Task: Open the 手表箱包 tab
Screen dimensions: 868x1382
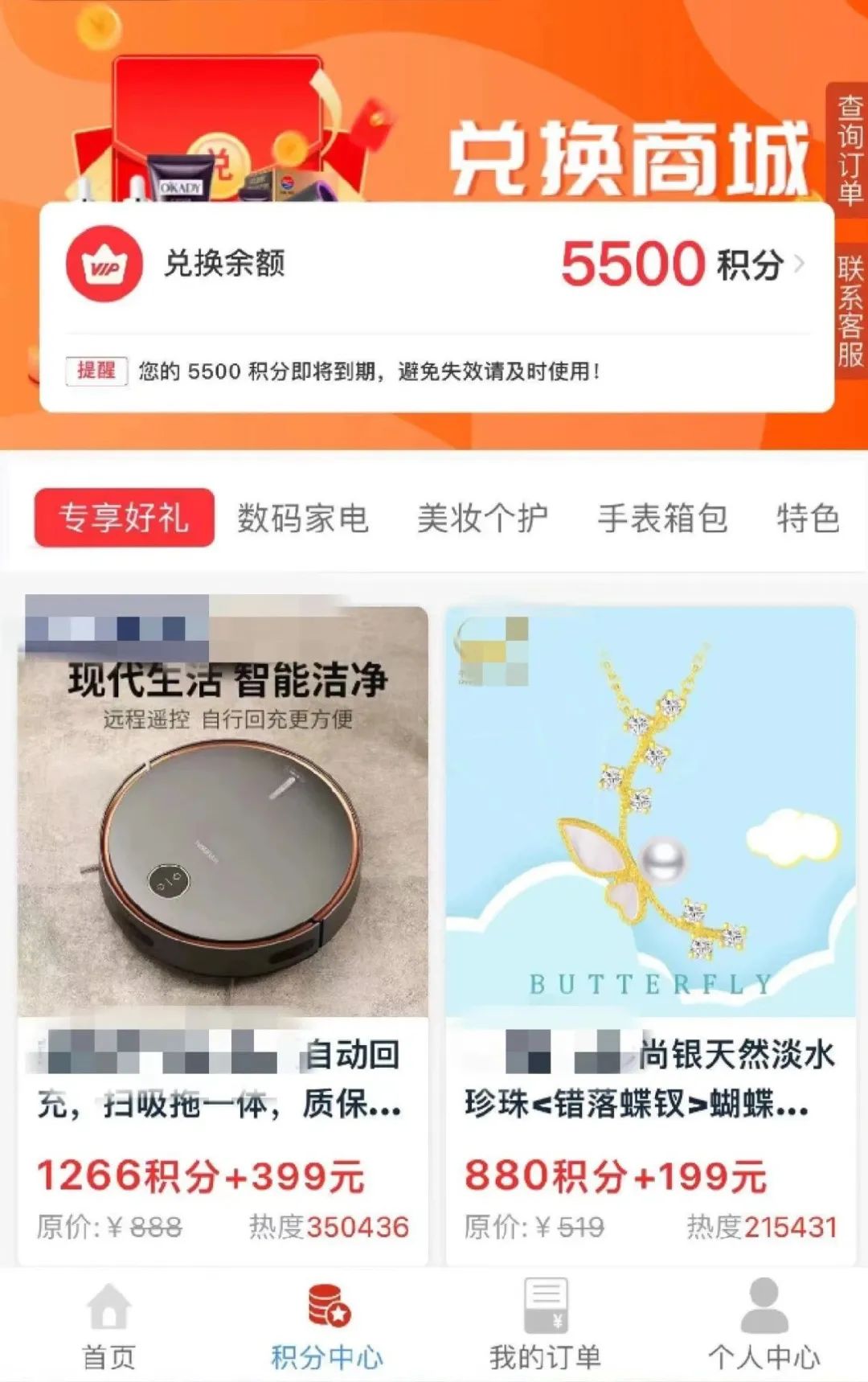Action: pyautogui.click(x=664, y=519)
